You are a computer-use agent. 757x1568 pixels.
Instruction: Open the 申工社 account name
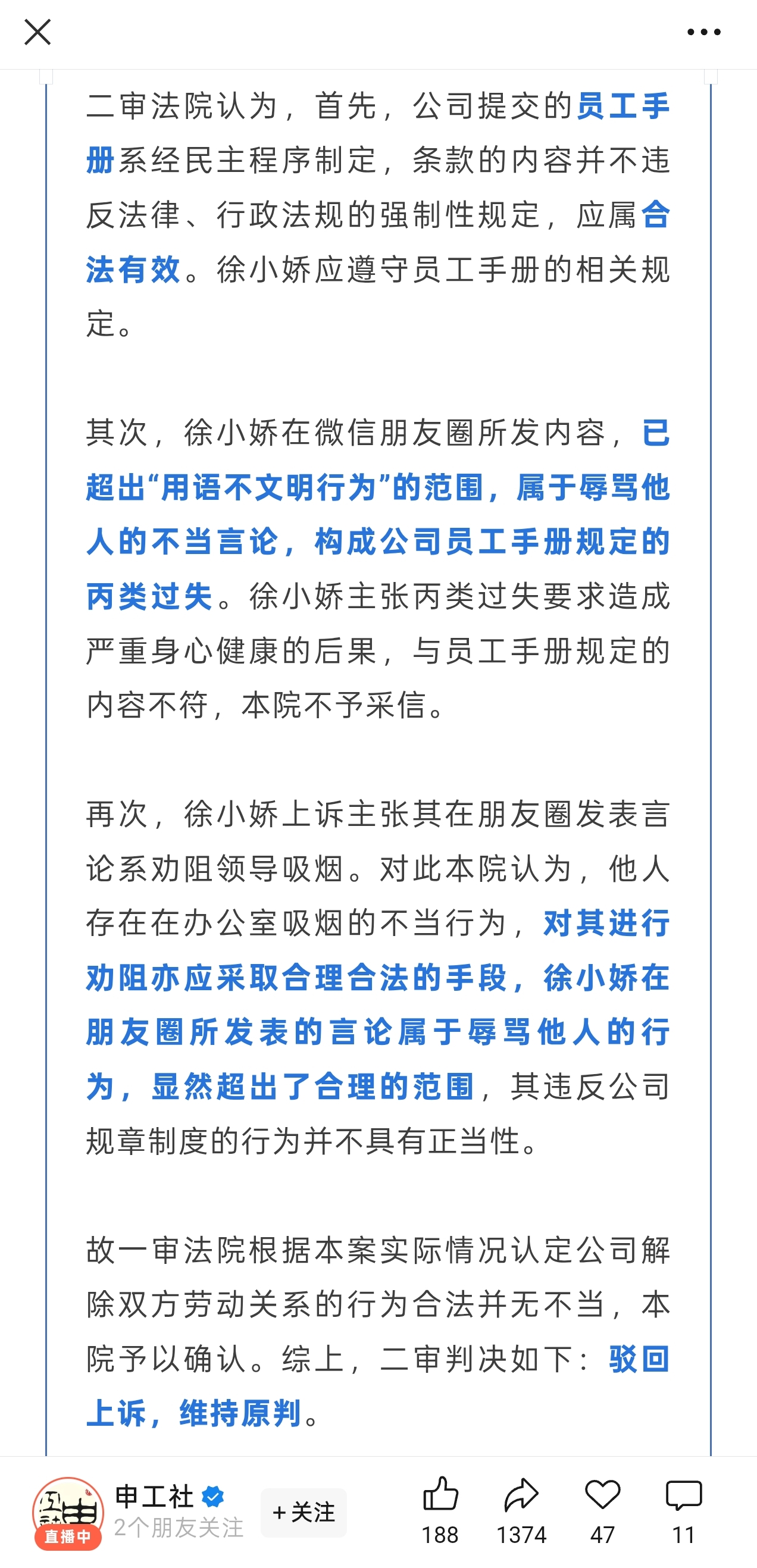[155, 1497]
